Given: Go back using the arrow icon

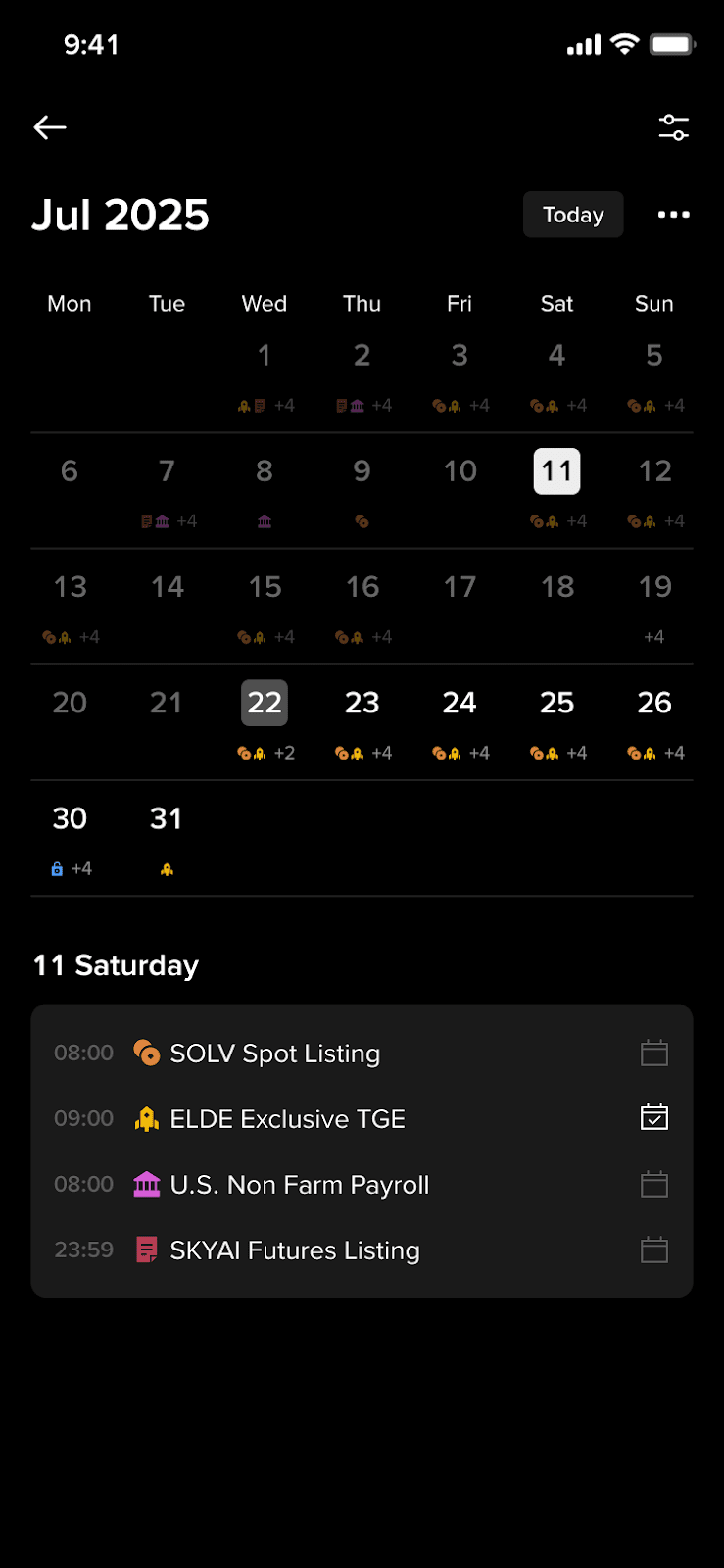Looking at the screenshot, I should (x=50, y=127).
